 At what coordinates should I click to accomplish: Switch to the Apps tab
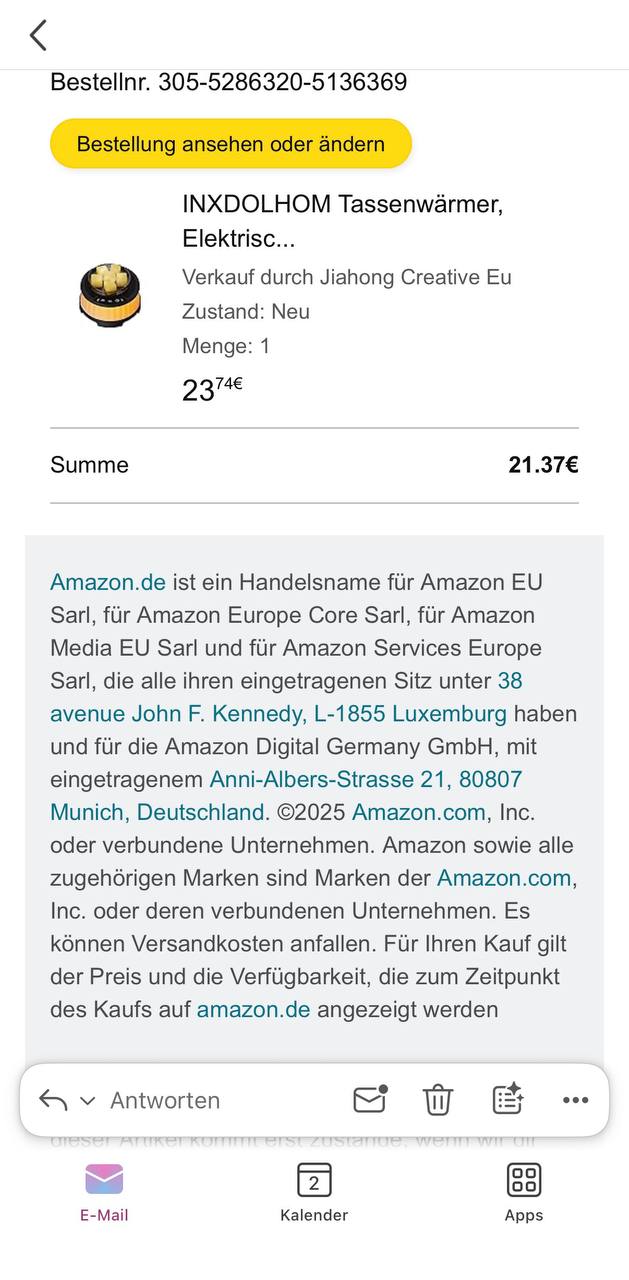pyautogui.click(x=523, y=1192)
